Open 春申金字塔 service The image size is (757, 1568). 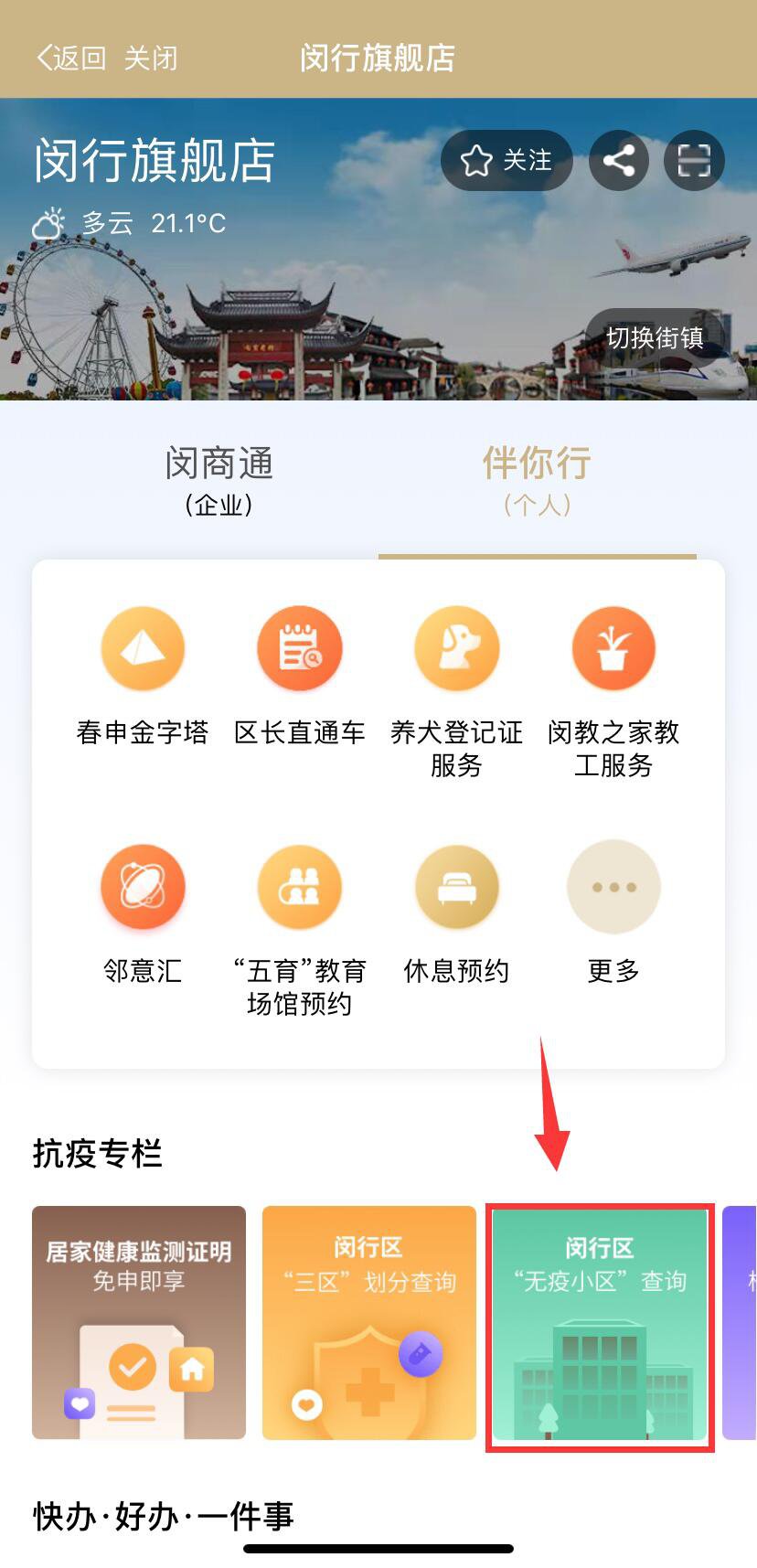(143, 677)
